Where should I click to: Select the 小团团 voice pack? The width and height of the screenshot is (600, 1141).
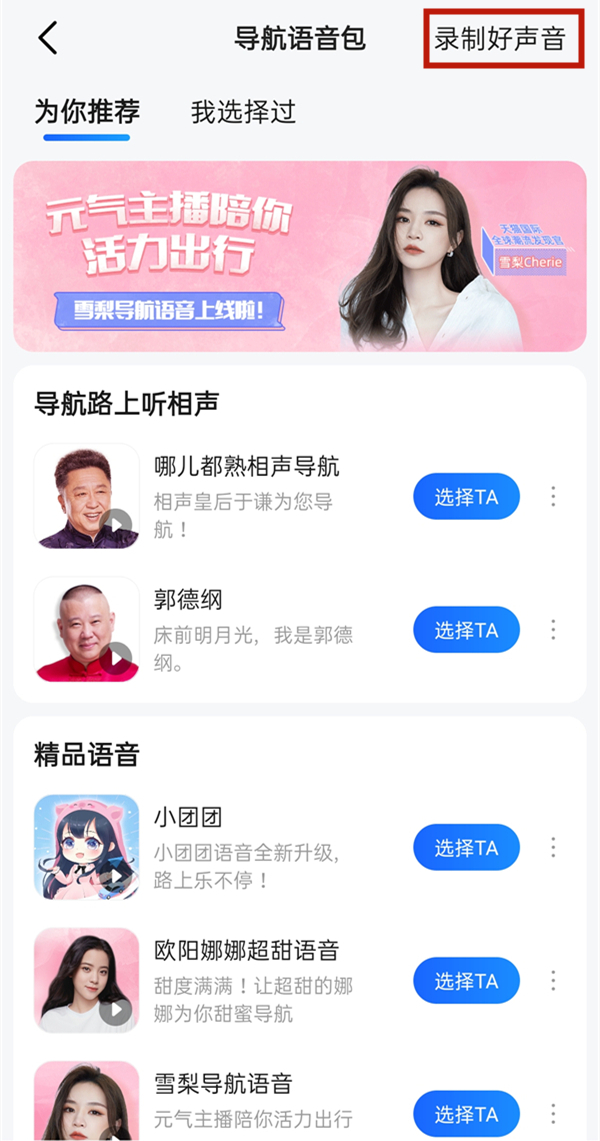(x=466, y=848)
